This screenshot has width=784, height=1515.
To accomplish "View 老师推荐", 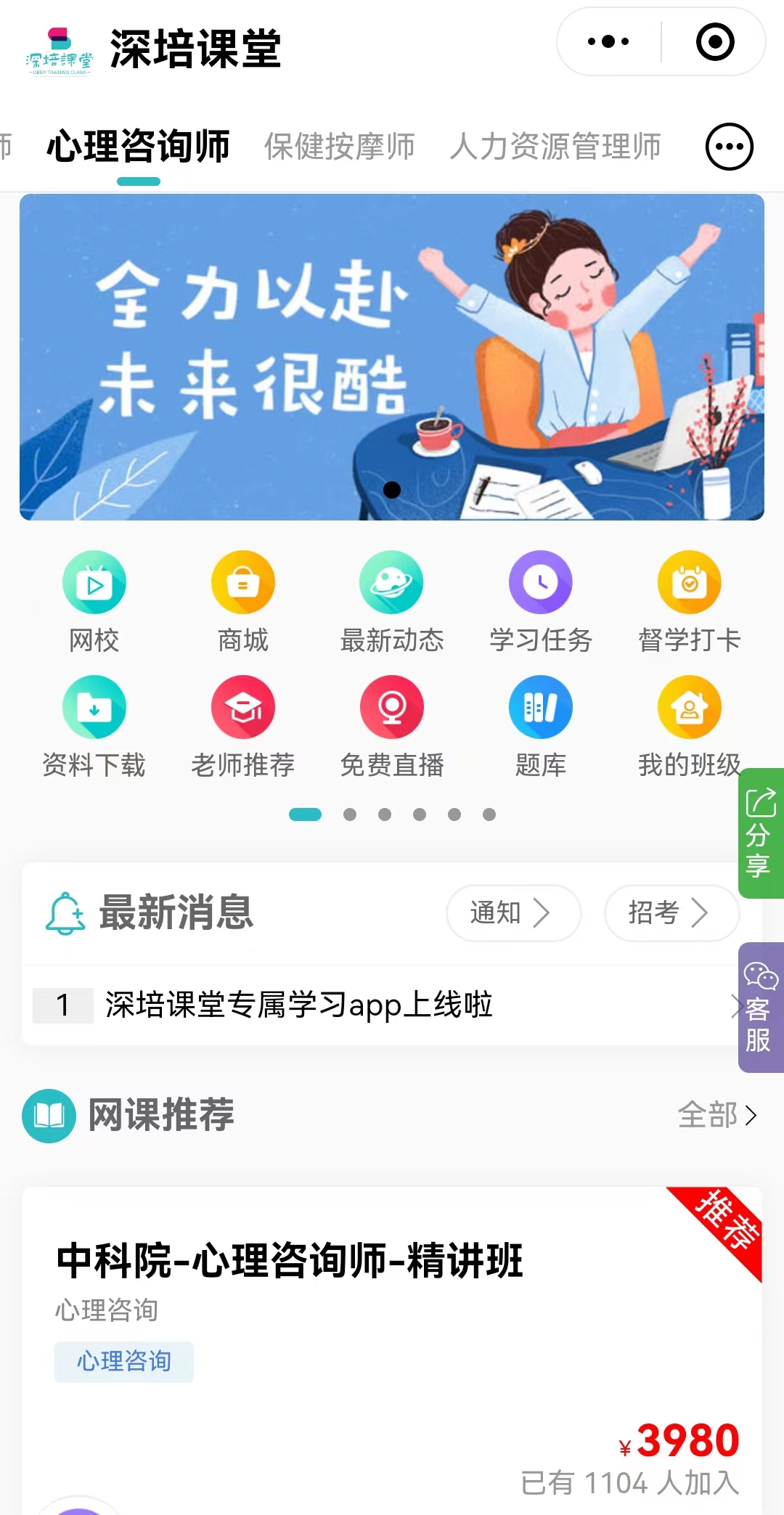I will click(243, 726).
